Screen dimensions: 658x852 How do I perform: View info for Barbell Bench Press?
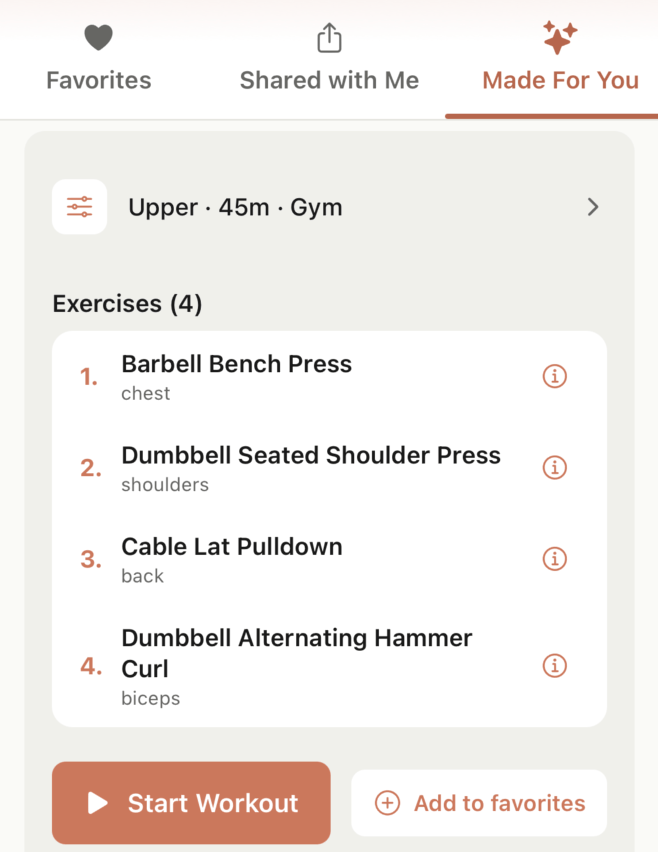554,376
